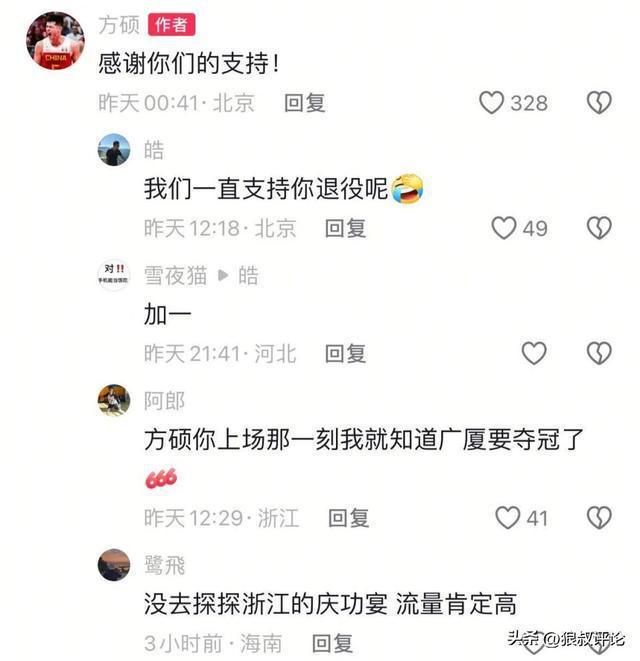Viewport: 640px width, 661px height.
Task: Reply to 皓's comment
Action: coord(347,228)
